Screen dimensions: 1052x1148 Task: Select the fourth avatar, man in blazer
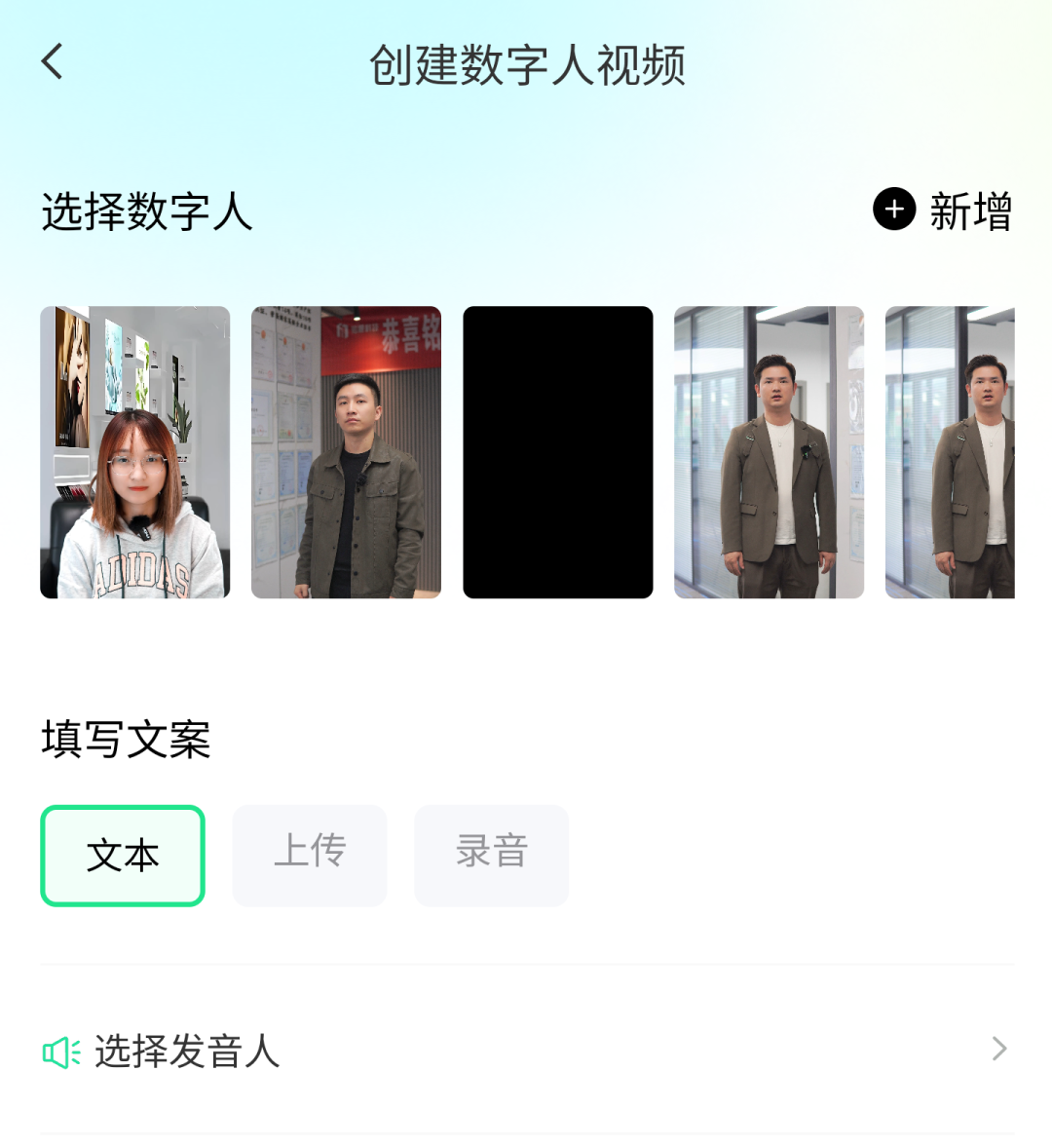tap(769, 452)
